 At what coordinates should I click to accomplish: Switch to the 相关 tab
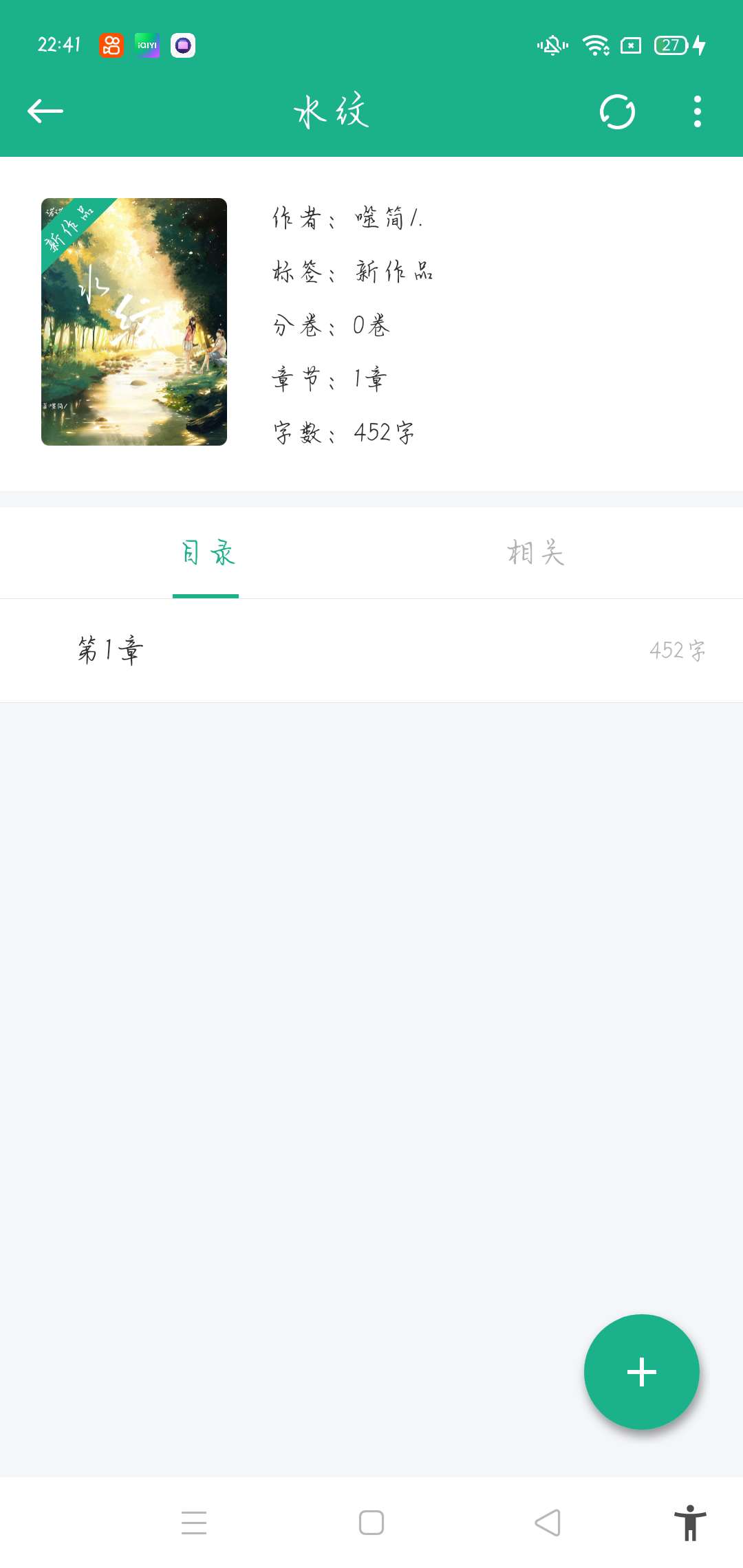tap(536, 553)
